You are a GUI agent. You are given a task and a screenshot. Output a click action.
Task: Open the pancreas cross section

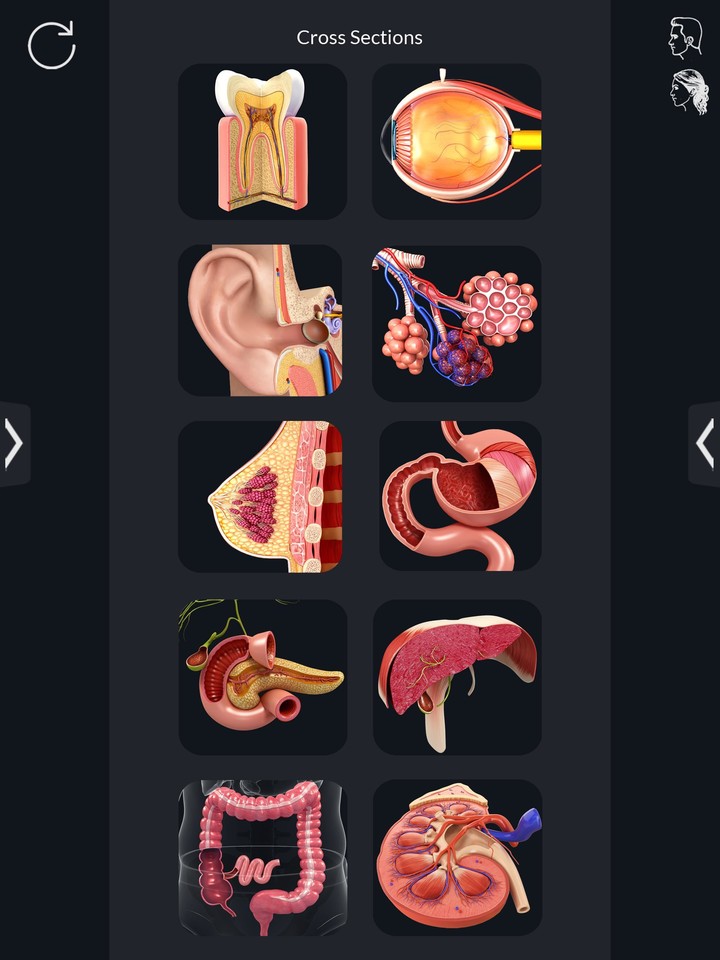[263, 676]
